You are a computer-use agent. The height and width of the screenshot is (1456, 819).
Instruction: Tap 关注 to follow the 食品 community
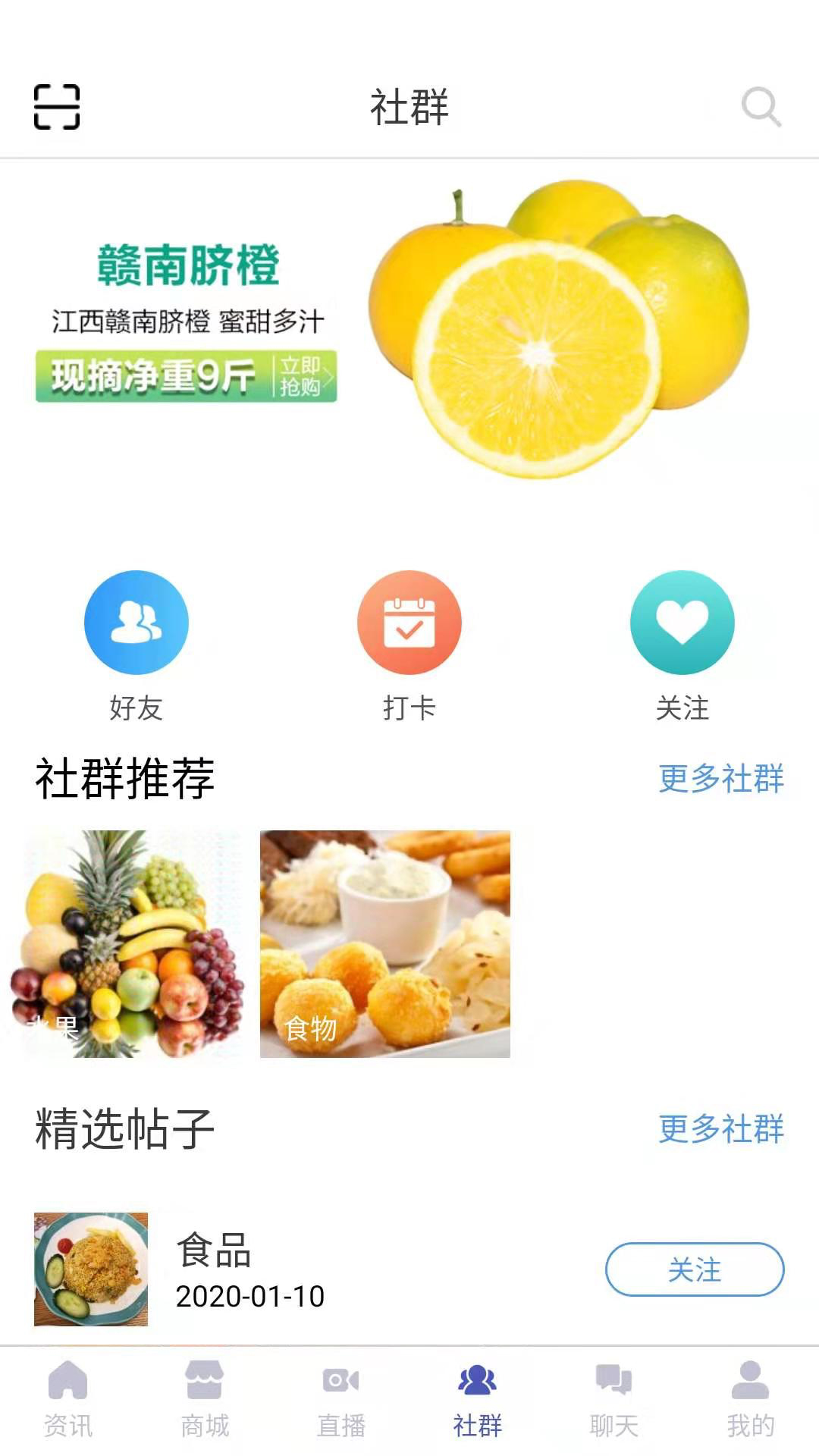click(694, 1270)
